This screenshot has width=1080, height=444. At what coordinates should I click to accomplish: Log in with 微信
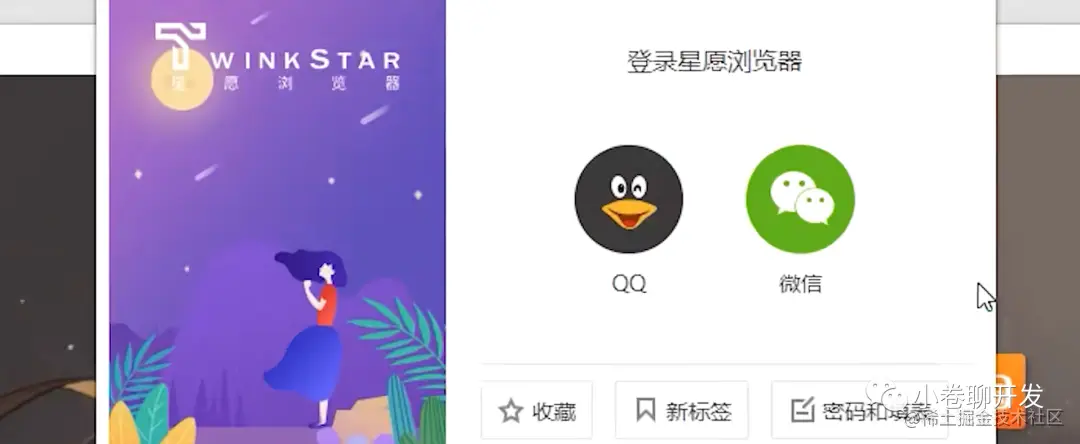pos(800,199)
